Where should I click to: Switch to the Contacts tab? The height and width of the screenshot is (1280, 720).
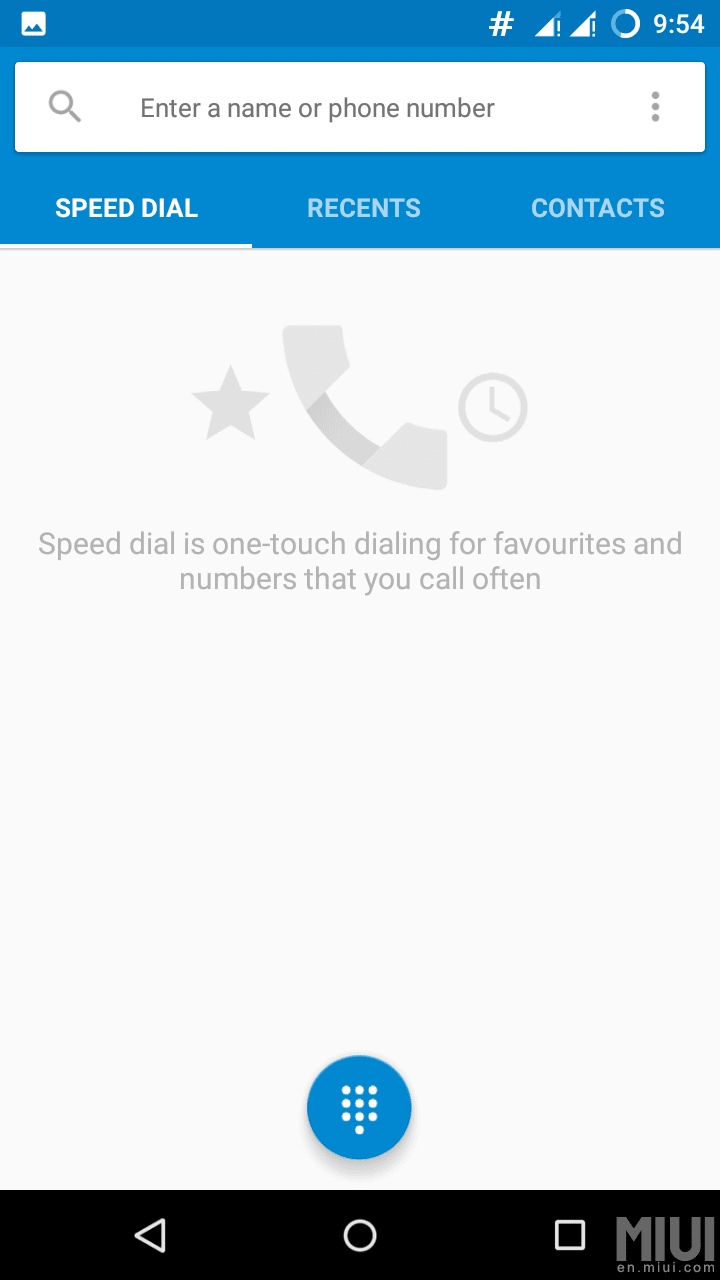click(597, 208)
